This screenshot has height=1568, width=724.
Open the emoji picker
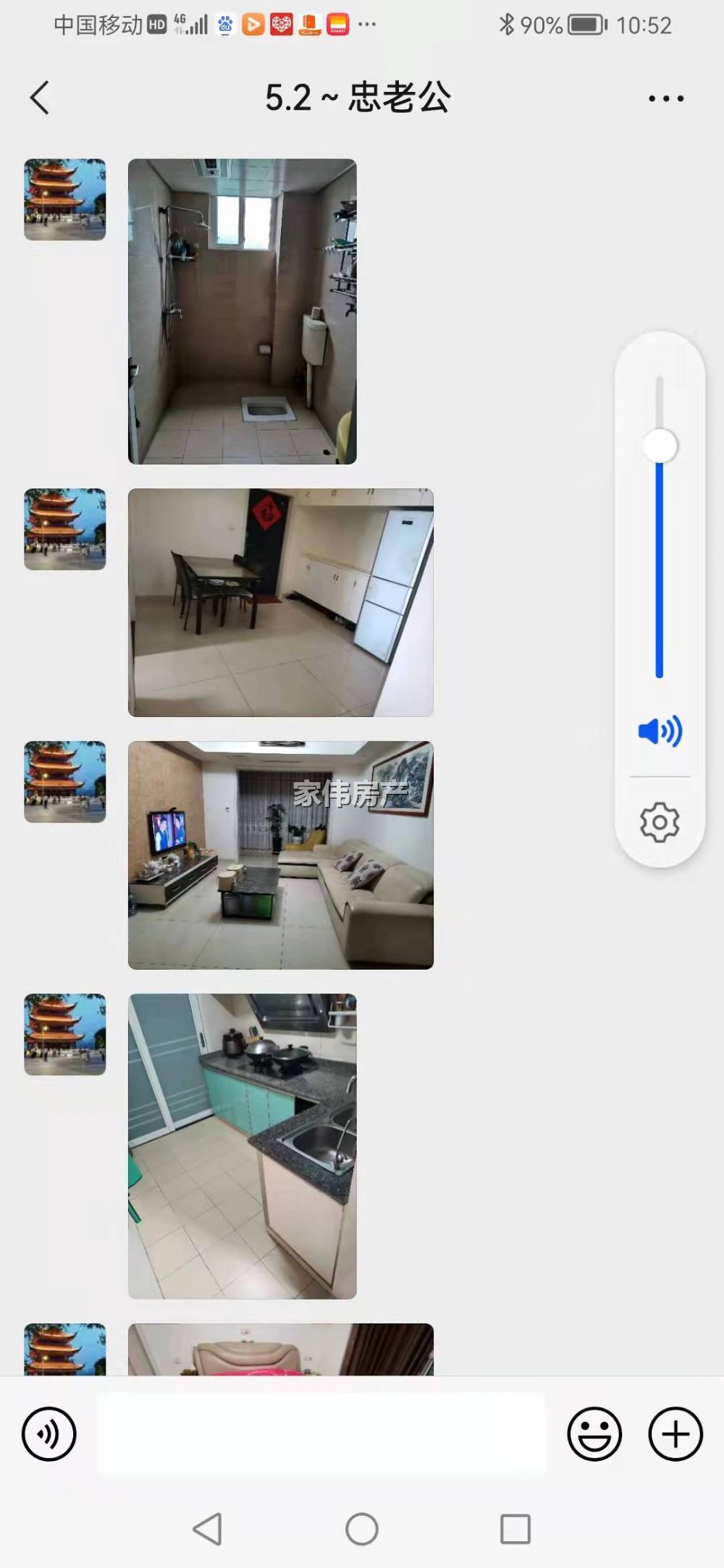[594, 1433]
